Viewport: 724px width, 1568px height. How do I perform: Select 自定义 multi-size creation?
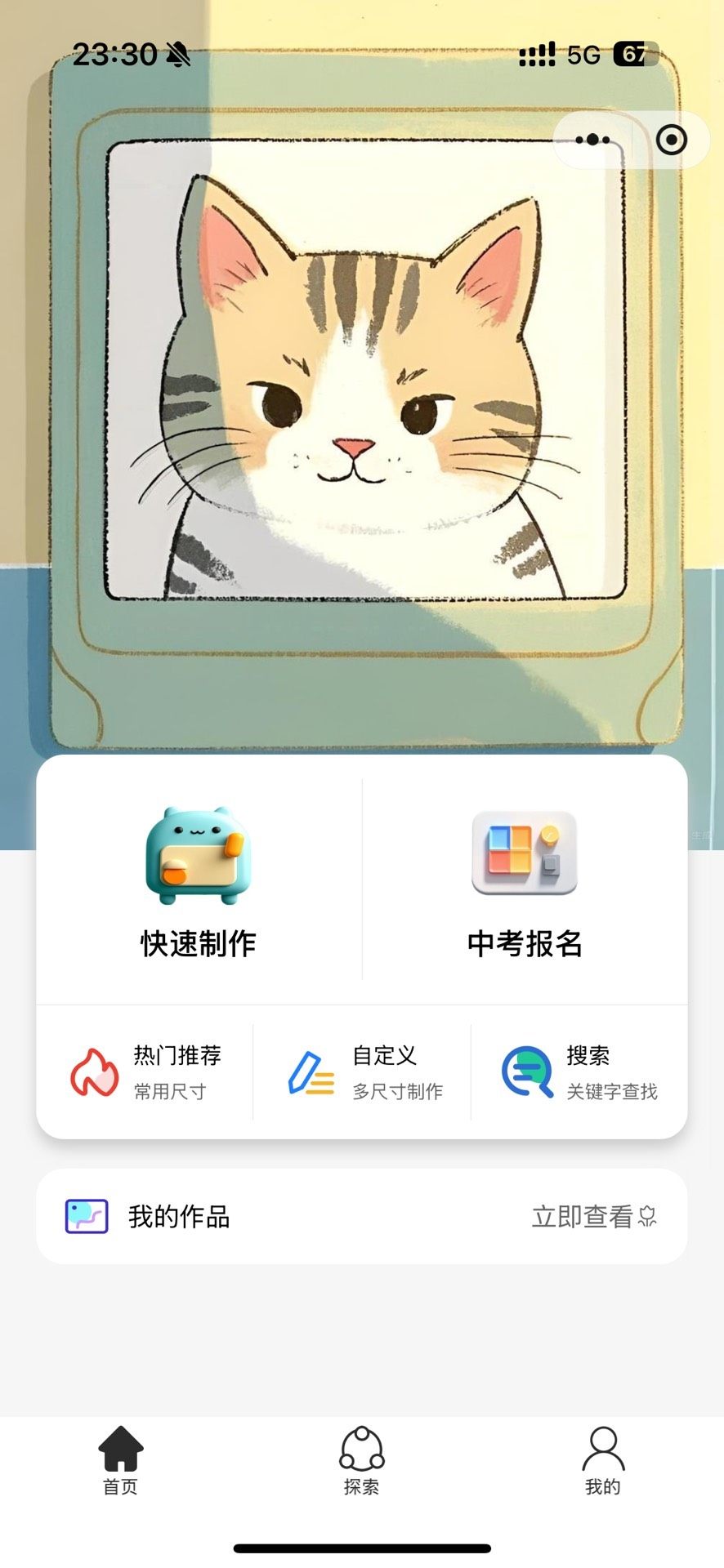363,1072
